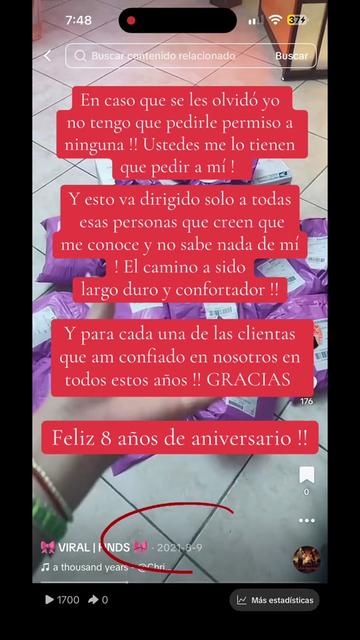Open the three-dot more options menu
Screen dimensions: 360x640
point(307,520)
